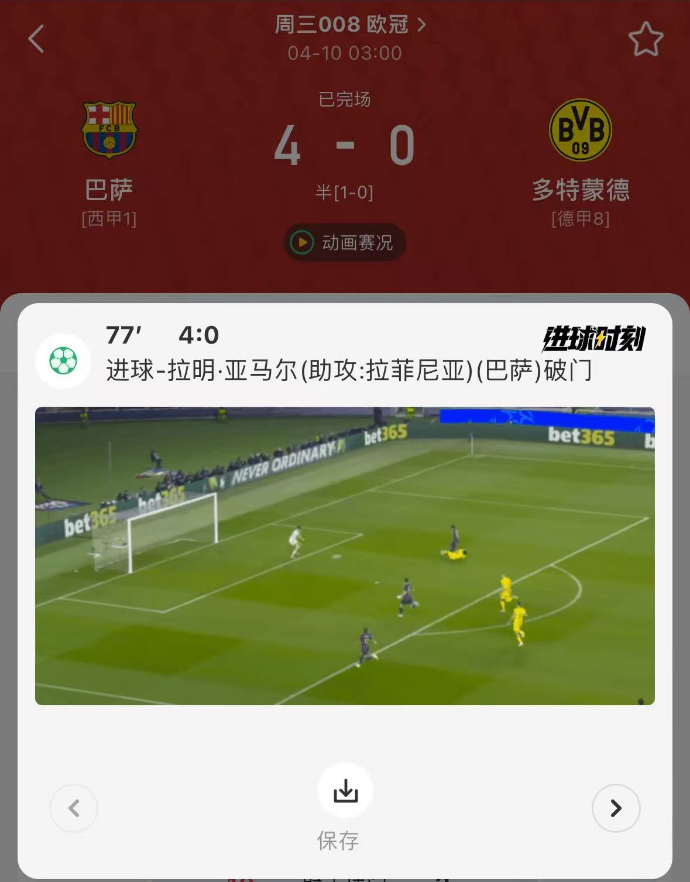Image resolution: width=690 pixels, height=882 pixels.
Task: Open the 周三008 欧冠 league link
Action: tap(350, 25)
